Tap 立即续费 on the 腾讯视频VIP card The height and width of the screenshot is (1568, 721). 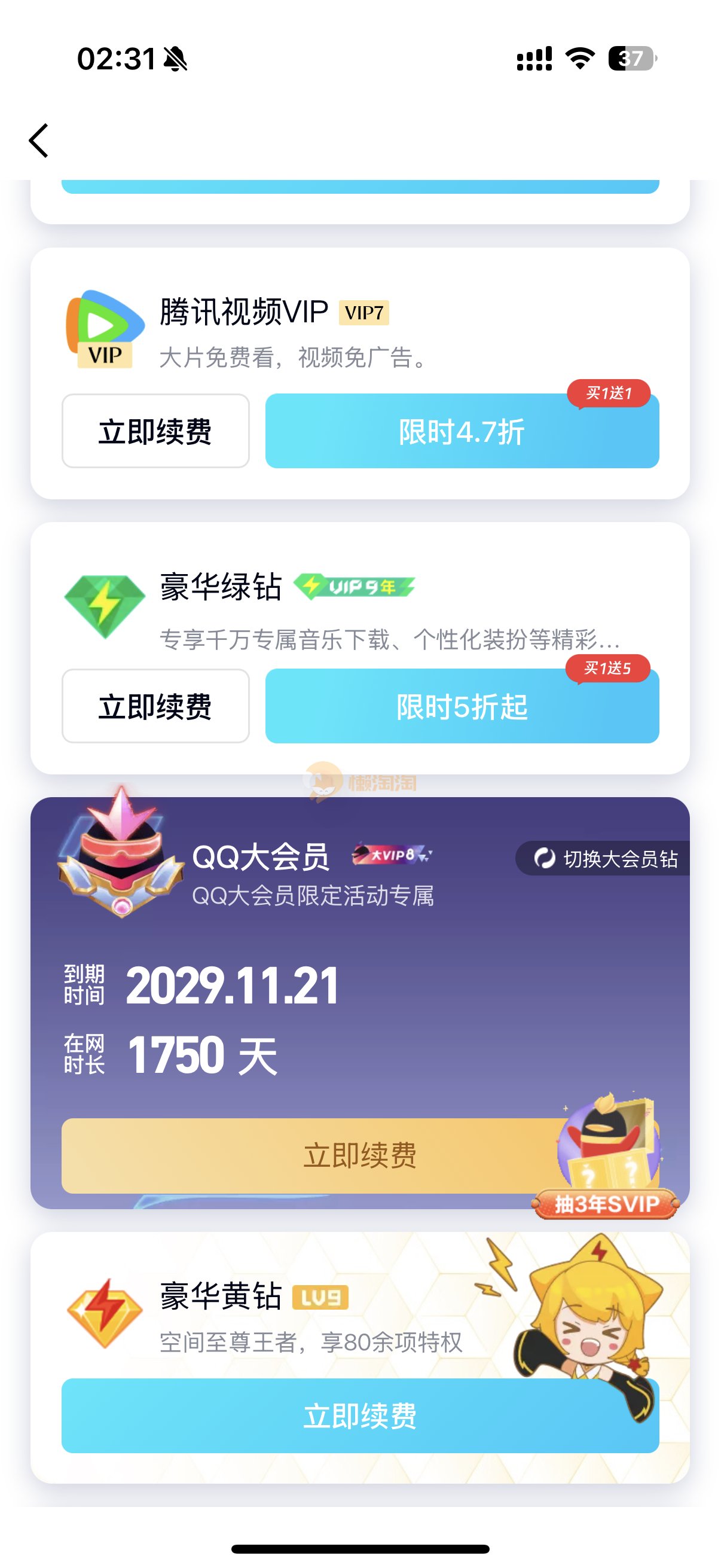155,431
